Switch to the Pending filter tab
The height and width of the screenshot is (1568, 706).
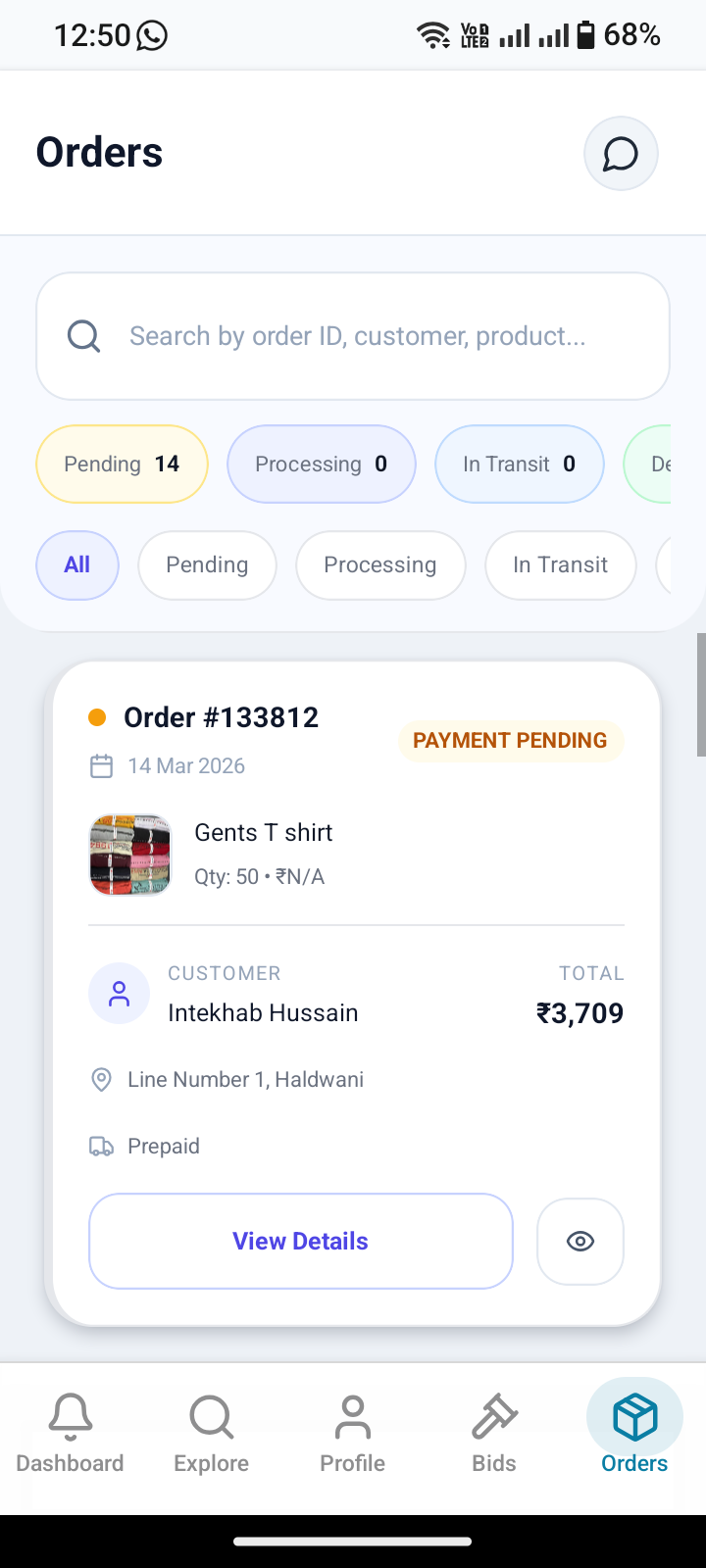(206, 564)
